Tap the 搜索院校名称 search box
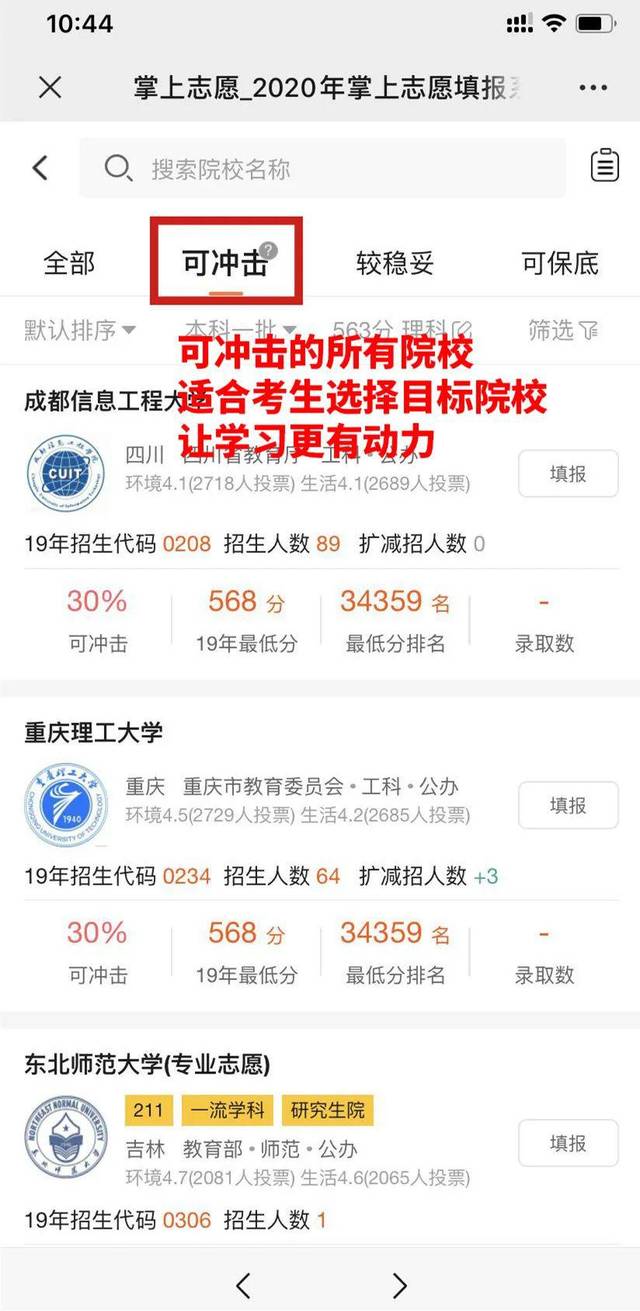 click(322, 168)
